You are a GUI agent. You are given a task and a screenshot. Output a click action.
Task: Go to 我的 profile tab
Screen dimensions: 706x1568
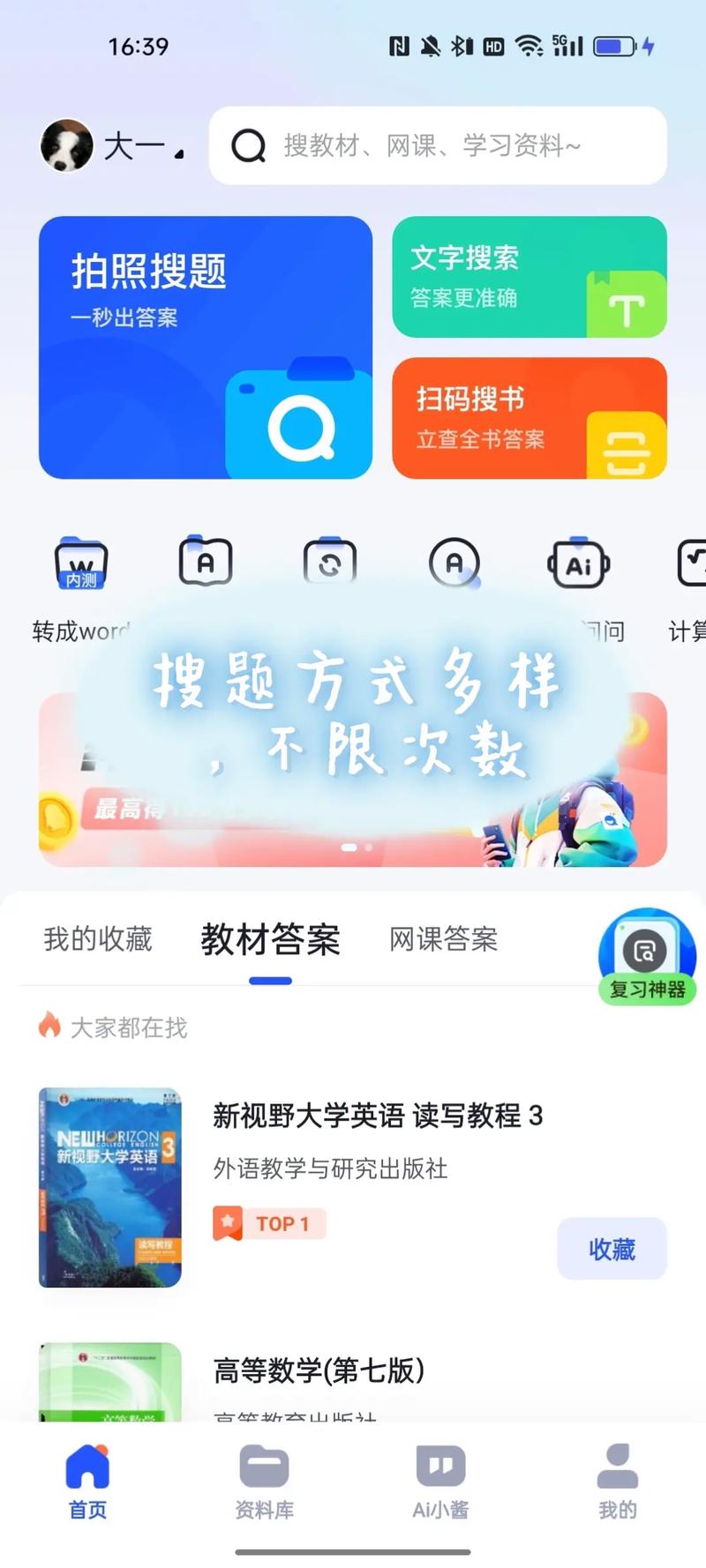pos(617,1482)
